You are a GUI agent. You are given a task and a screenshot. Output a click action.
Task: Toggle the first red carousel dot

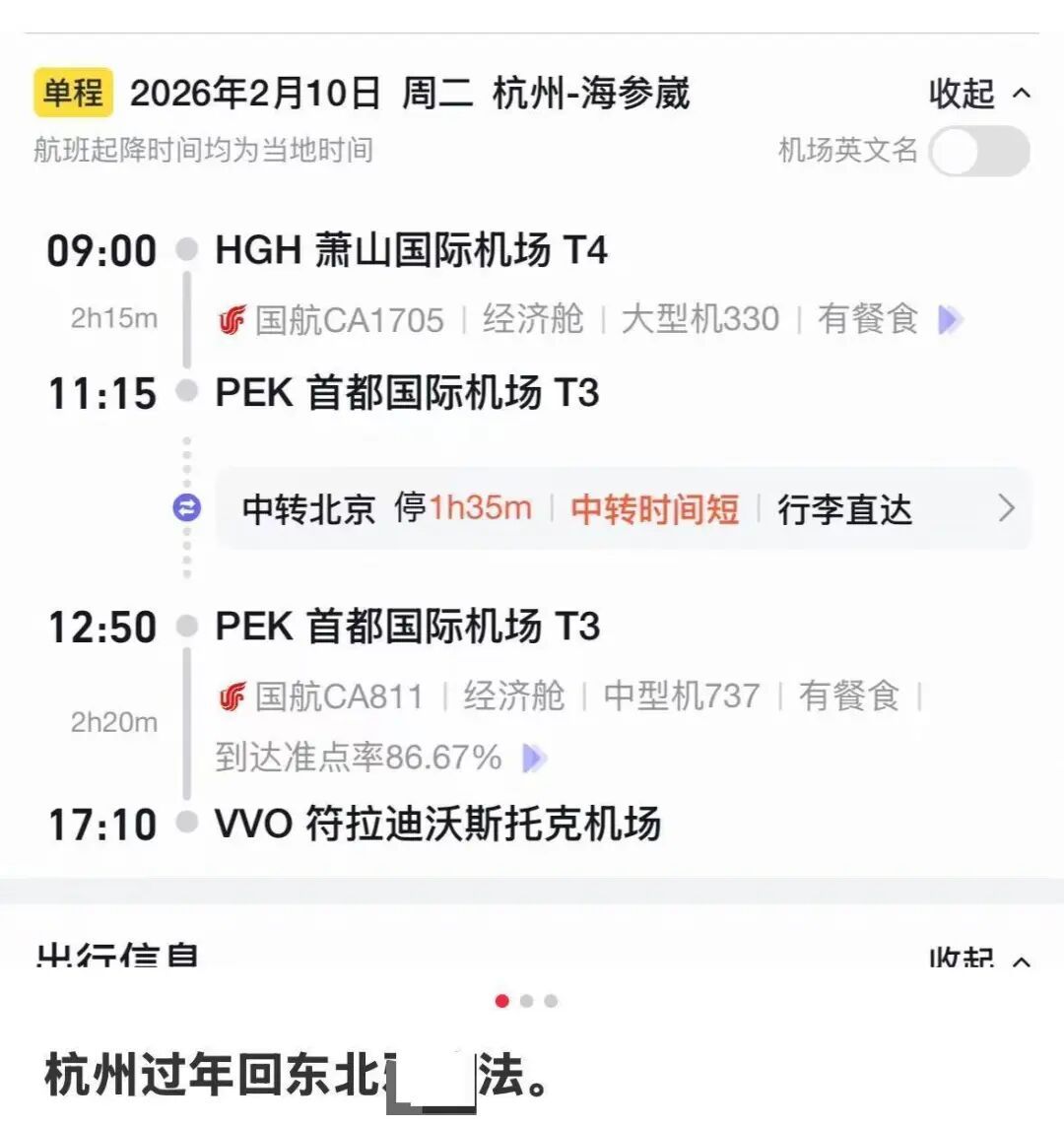(503, 1001)
